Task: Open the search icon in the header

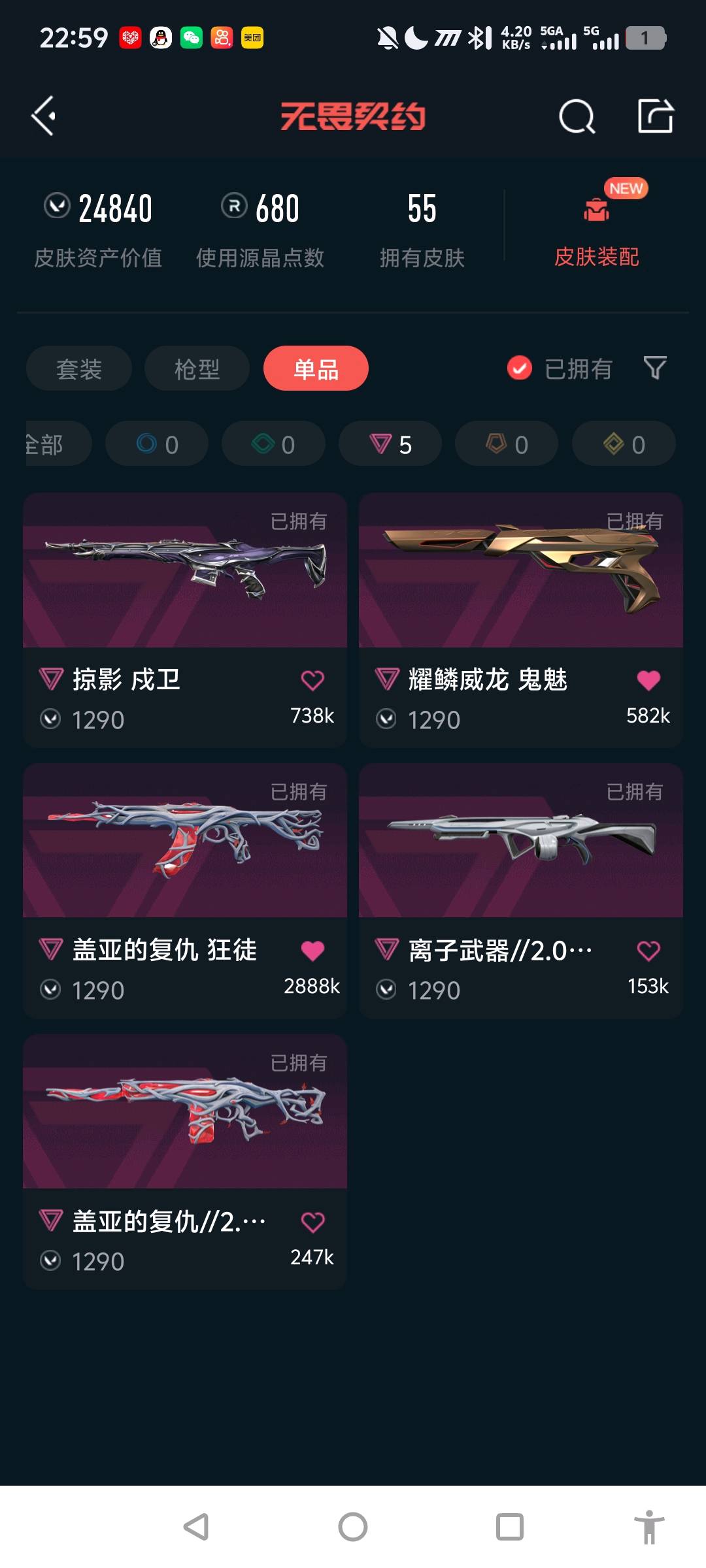Action: (x=577, y=116)
